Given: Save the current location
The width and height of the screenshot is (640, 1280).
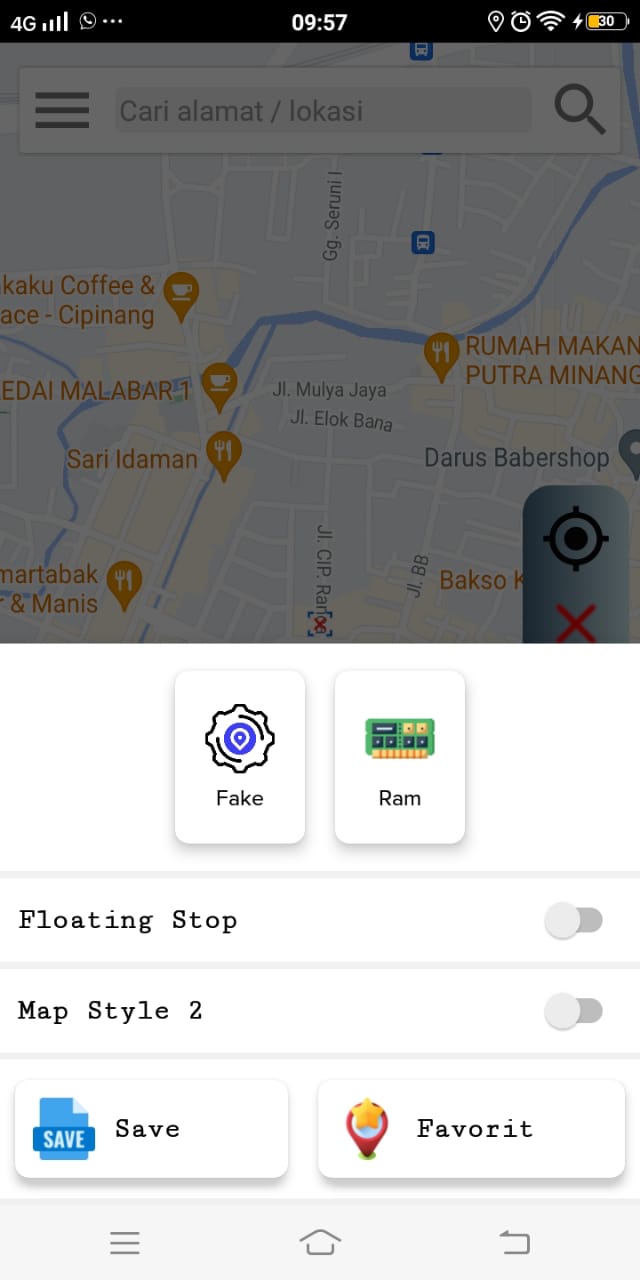Looking at the screenshot, I should [x=151, y=1128].
